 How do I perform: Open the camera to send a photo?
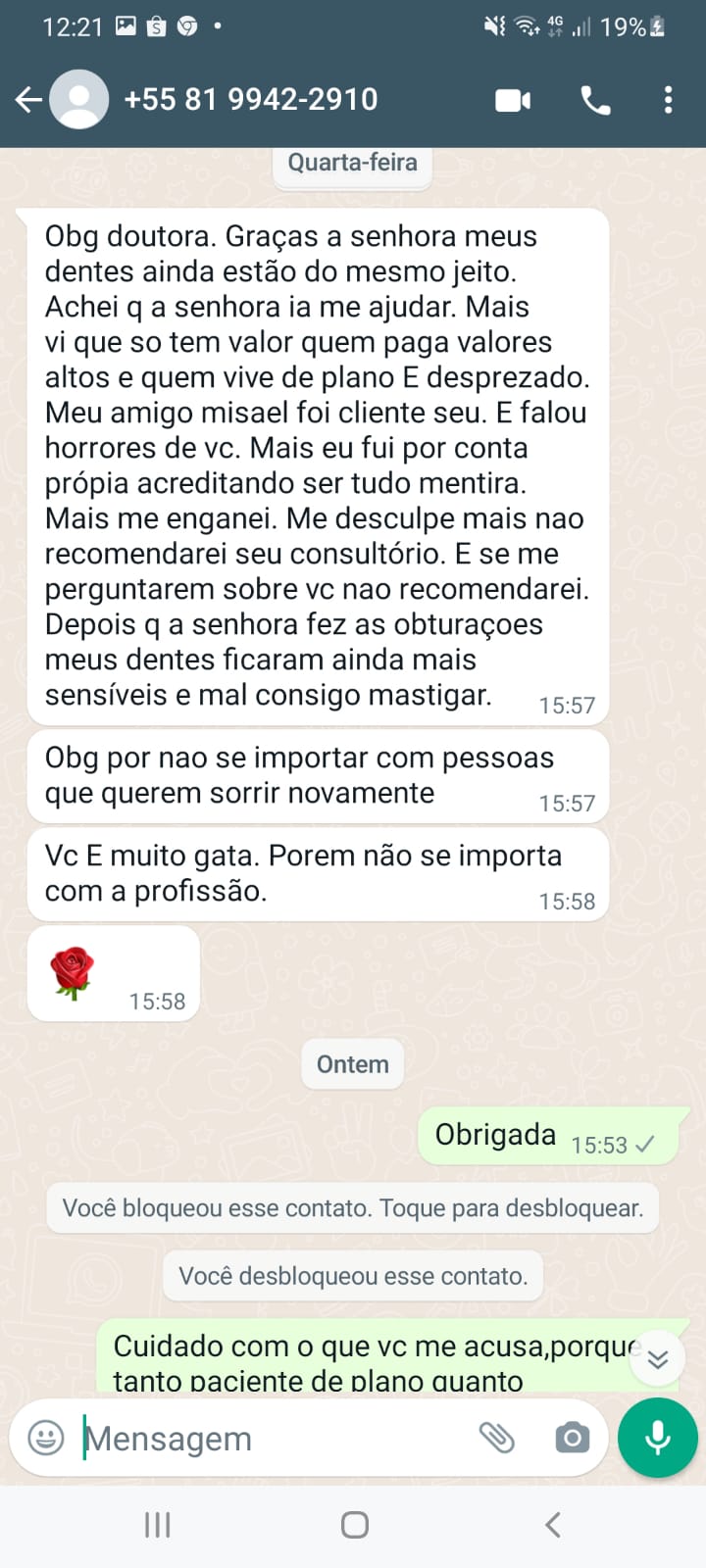(x=572, y=1438)
